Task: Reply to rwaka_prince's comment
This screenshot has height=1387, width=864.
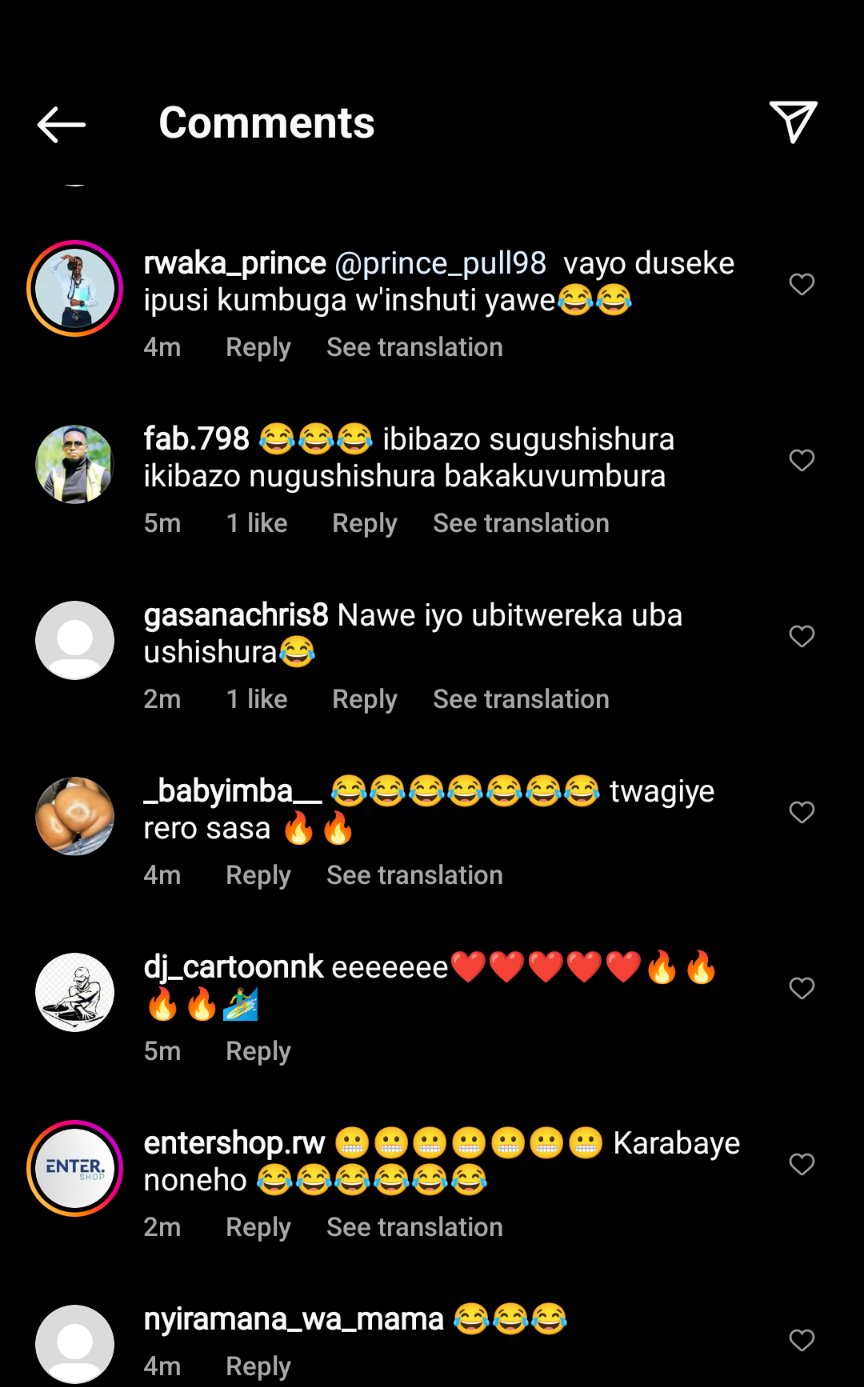Action: (258, 347)
